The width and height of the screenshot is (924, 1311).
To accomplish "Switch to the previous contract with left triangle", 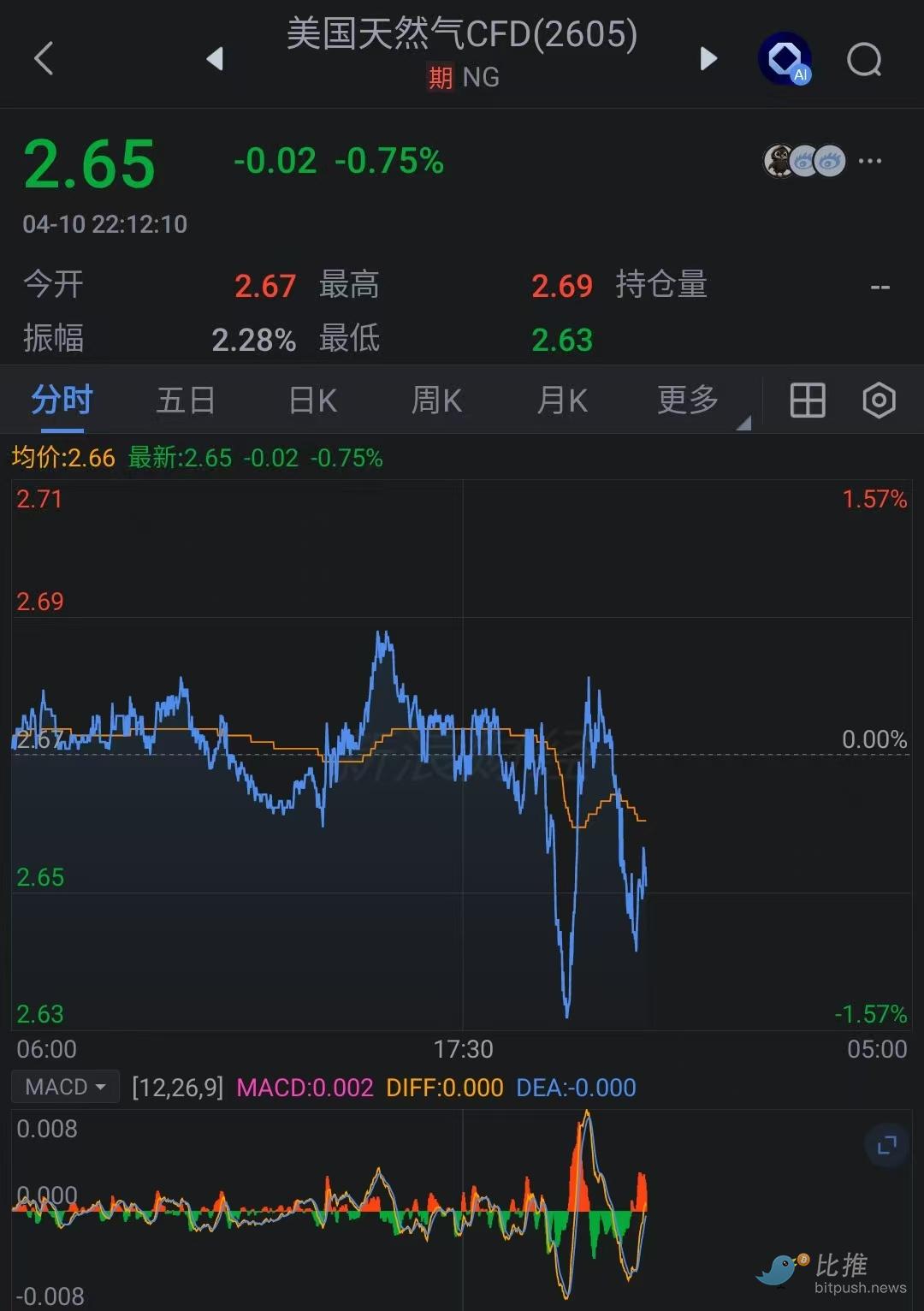I will coord(215,58).
